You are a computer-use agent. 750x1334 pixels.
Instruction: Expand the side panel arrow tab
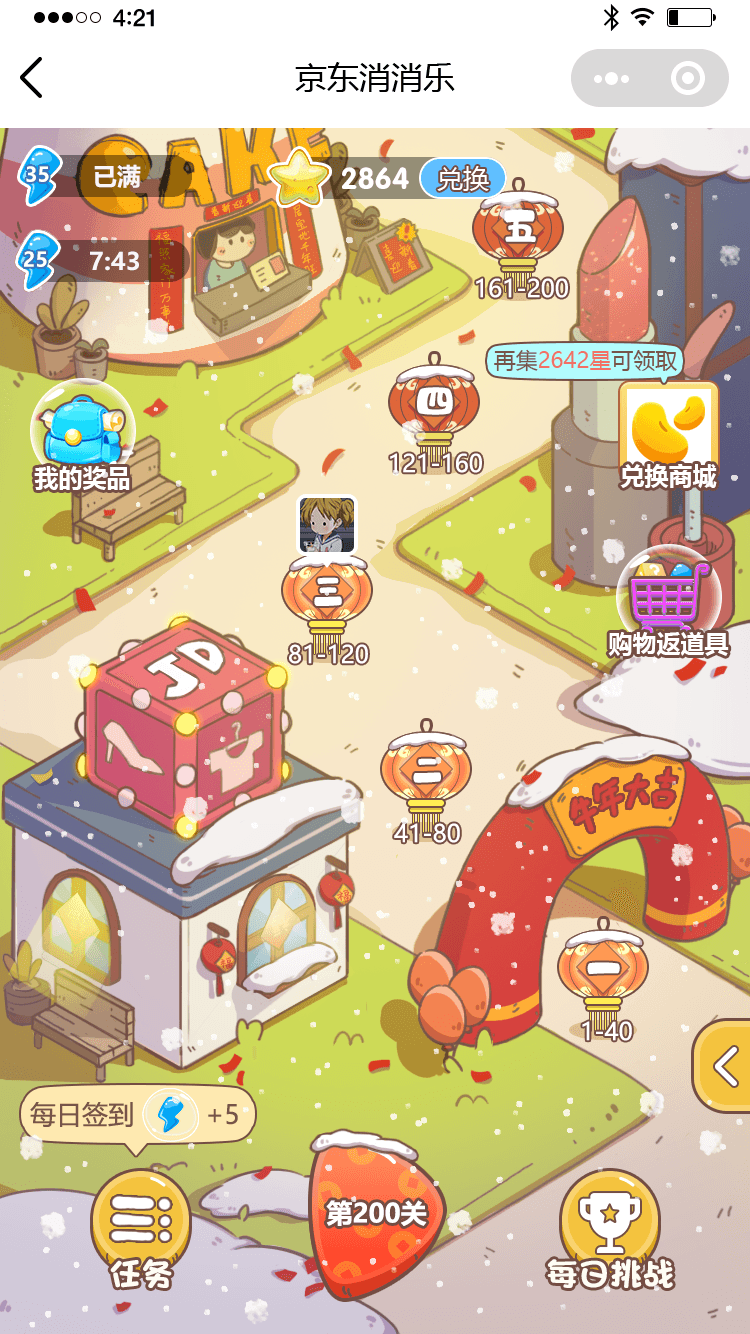pyautogui.click(x=724, y=1066)
